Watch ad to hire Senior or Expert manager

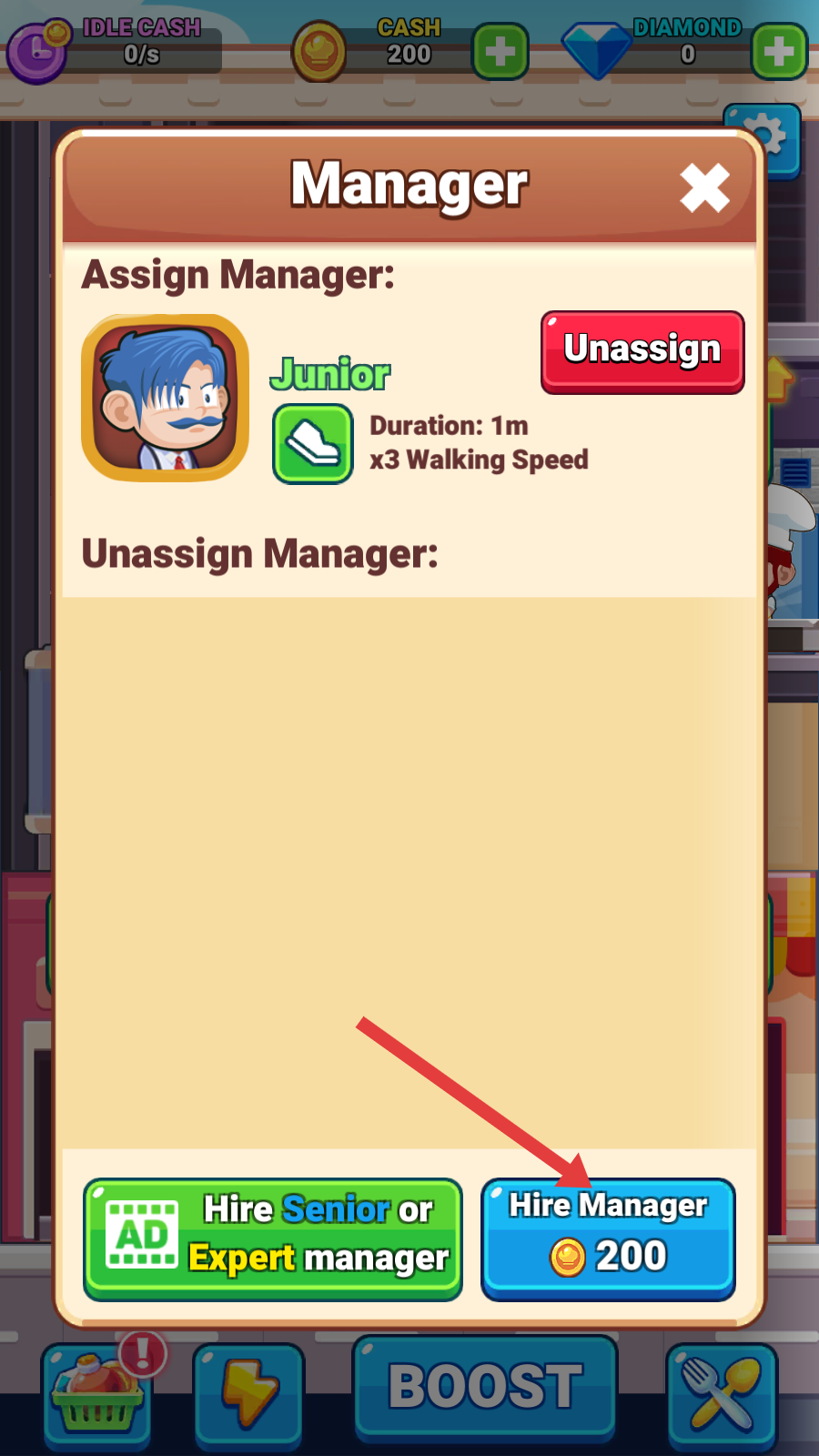pos(273,1238)
